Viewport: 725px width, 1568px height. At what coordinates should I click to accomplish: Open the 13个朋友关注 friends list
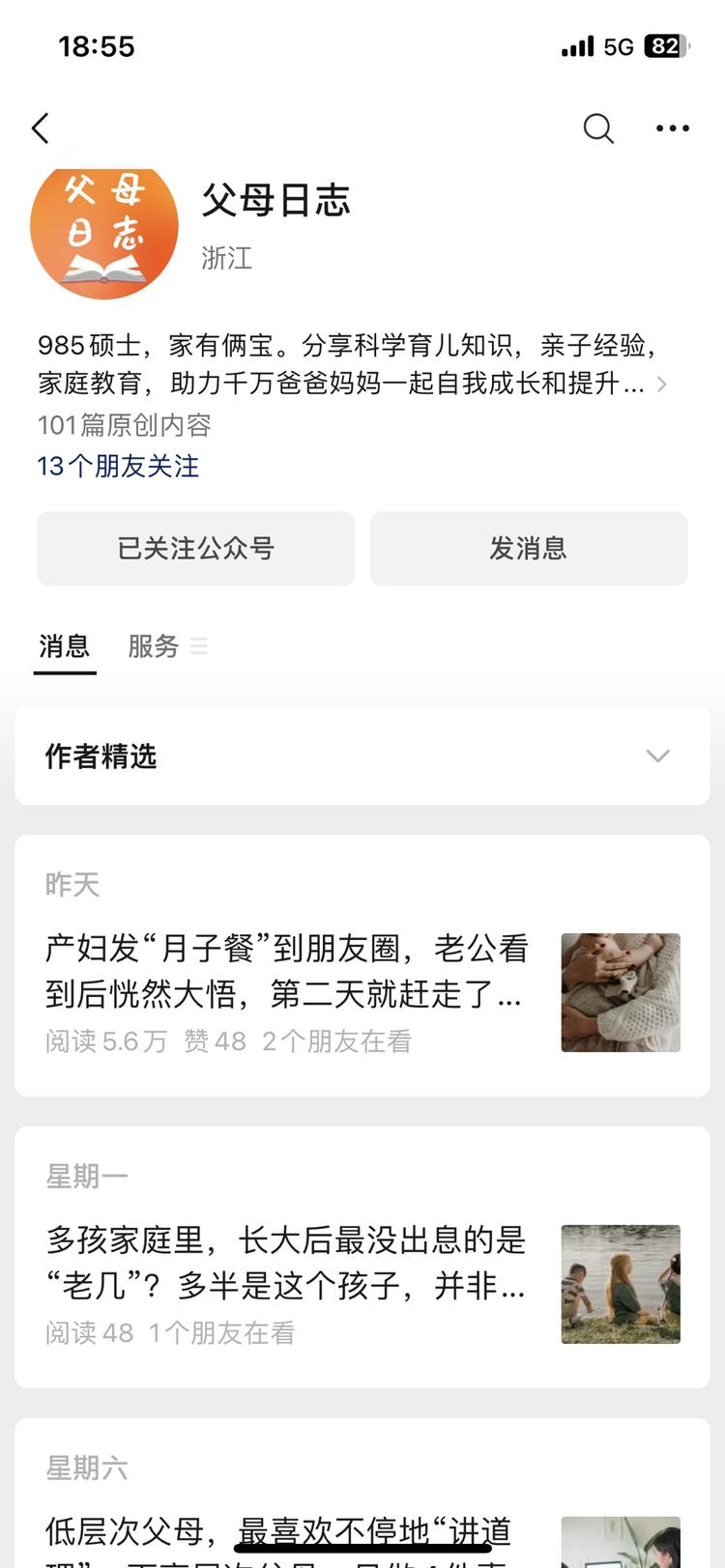pyautogui.click(x=117, y=467)
